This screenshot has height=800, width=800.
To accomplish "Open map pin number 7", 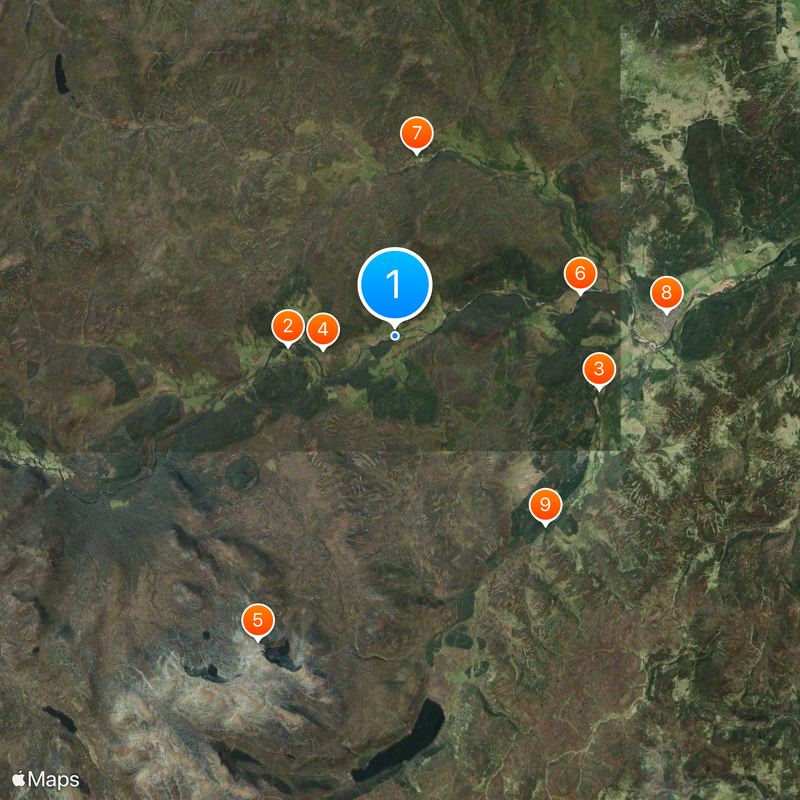I will (x=416, y=133).
